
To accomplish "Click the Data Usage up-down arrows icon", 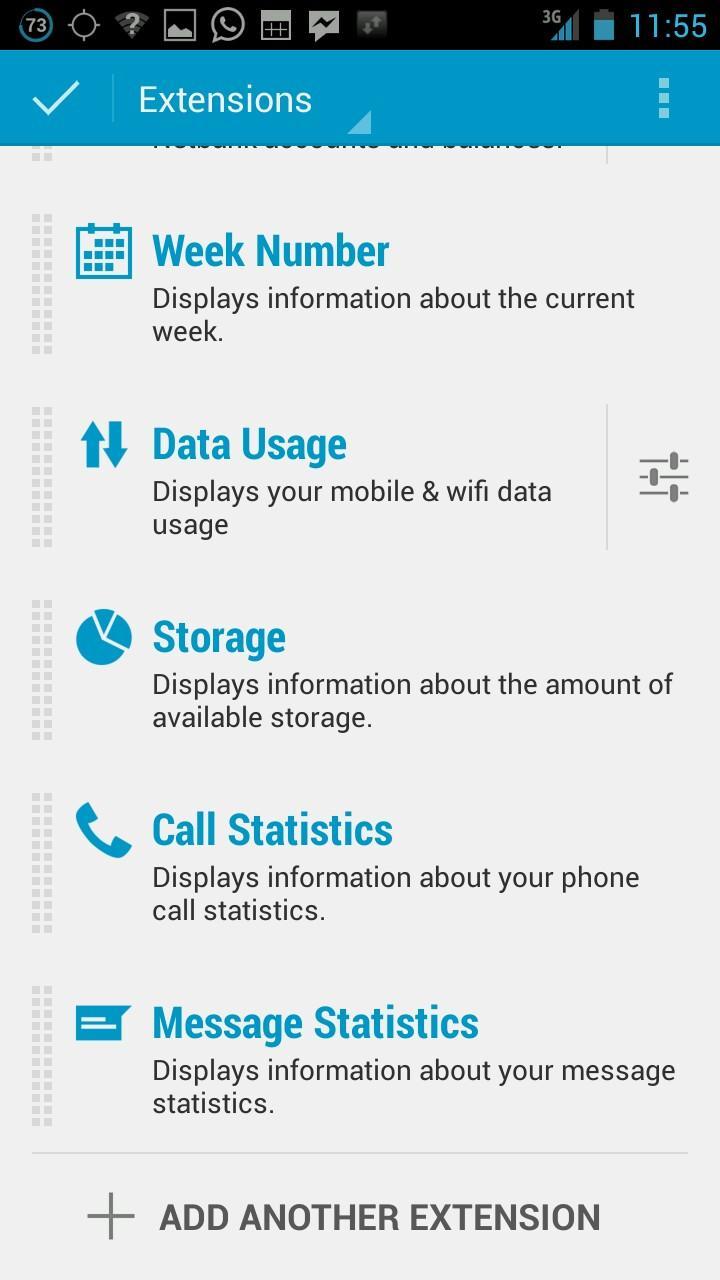I will tap(102, 443).
